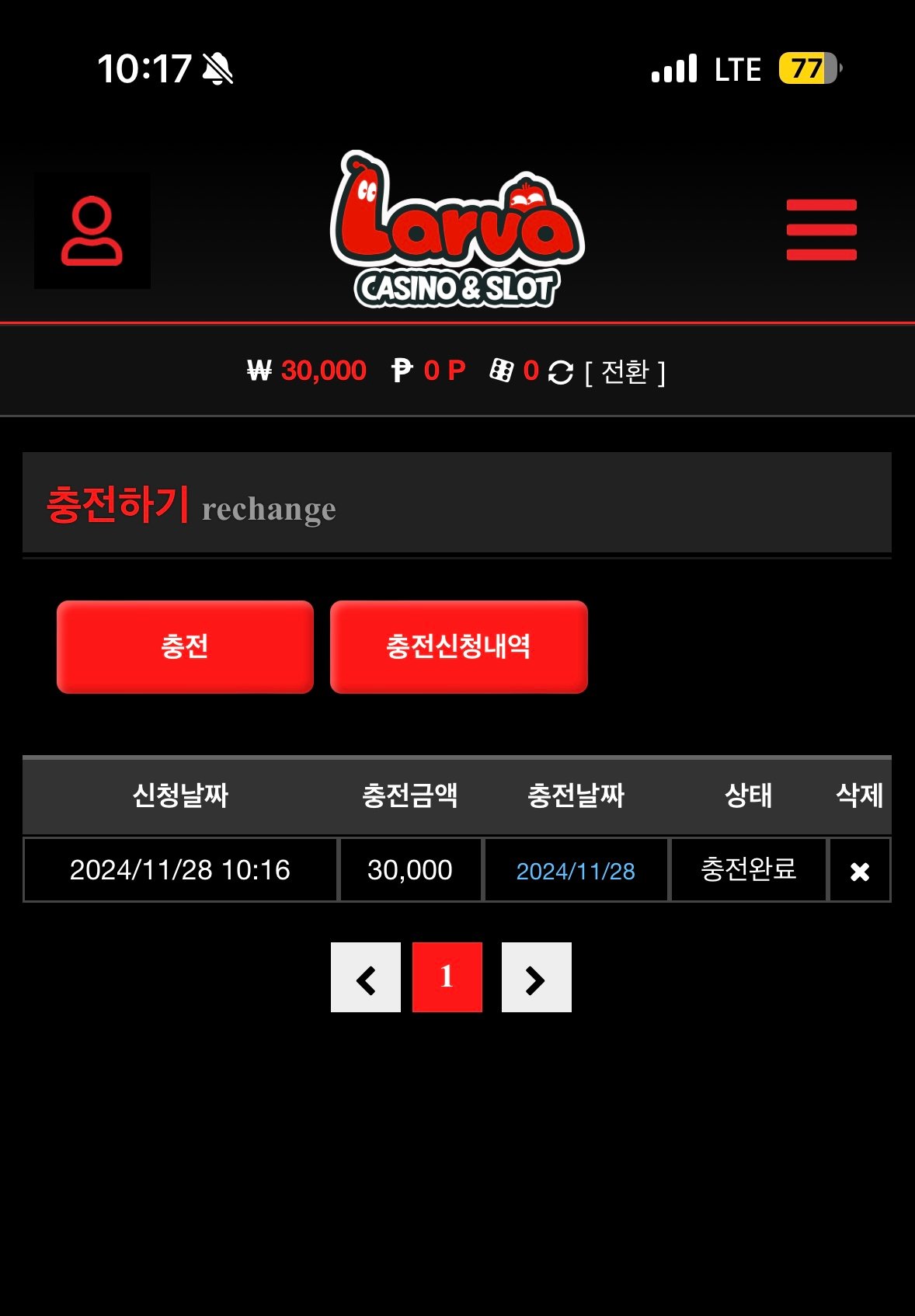Tap the [ 전환 ] convert link

pos(625,372)
